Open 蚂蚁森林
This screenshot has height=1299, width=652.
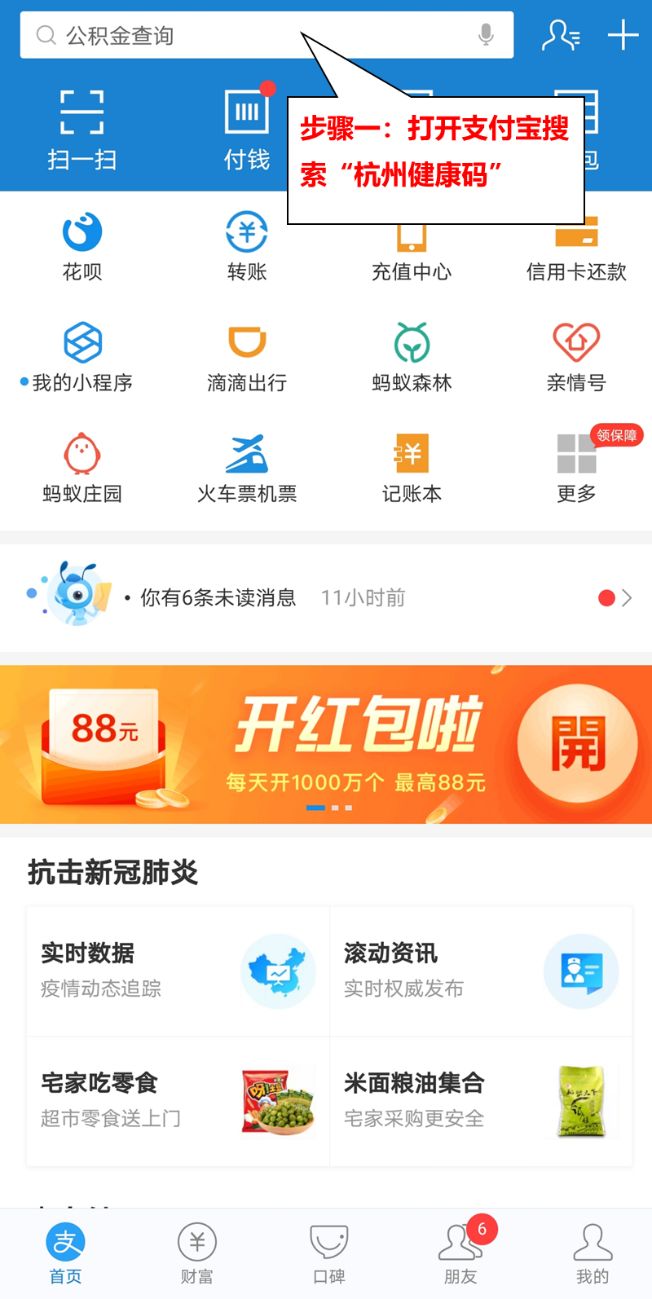[x=412, y=357]
